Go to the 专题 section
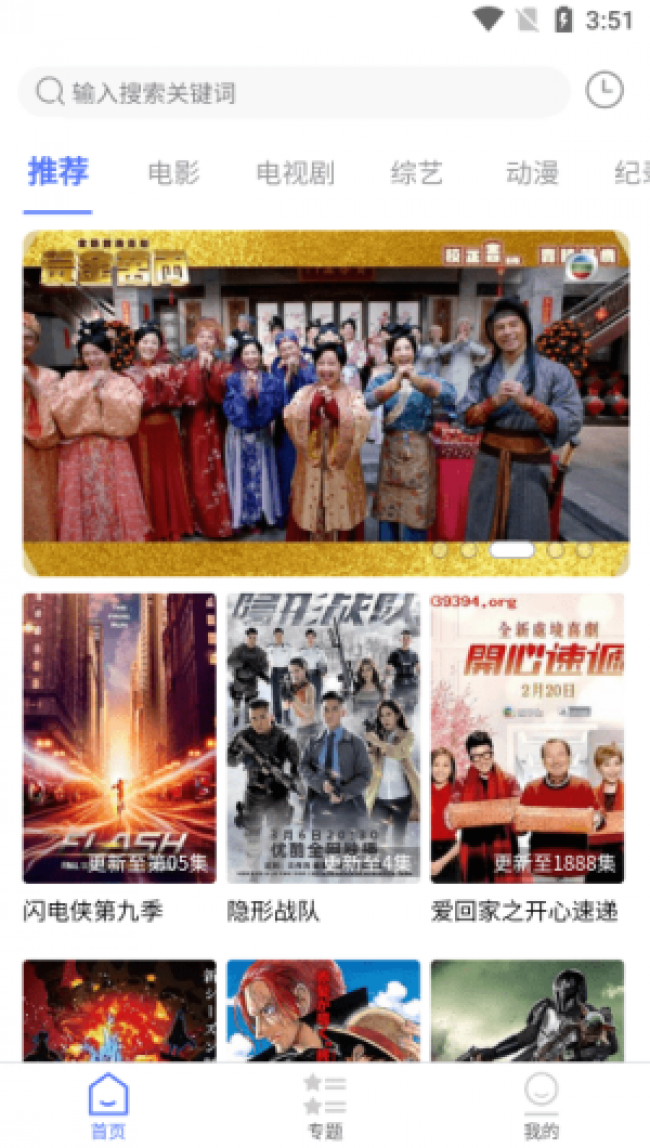The image size is (650, 1148). coord(325,1105)
